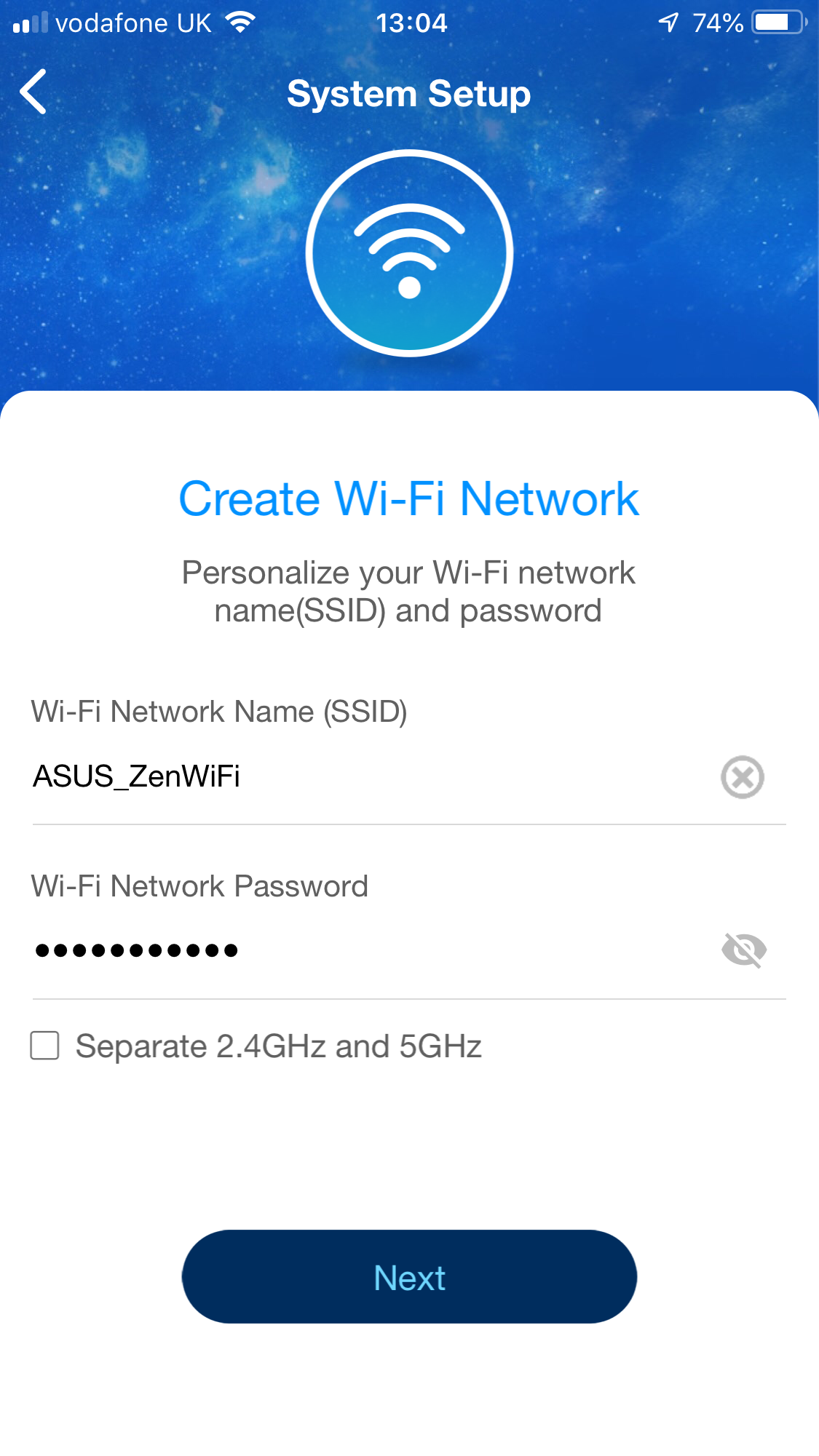Viewport: 819px width, 1456px height.
Task: Check Separate 2.4GHz and 5GHz
Action: pyautogui.click(x=45, y=1046)
